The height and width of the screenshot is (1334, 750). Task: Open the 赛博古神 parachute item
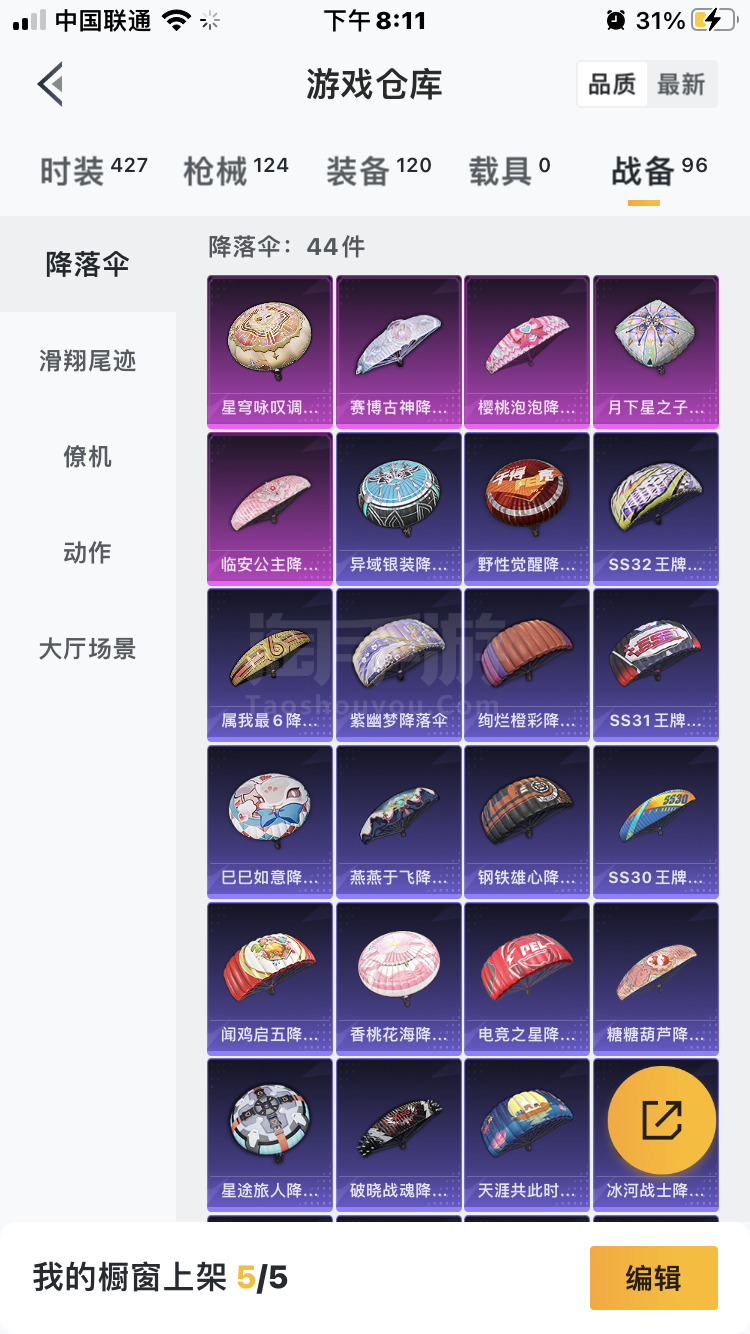(399, 350)
